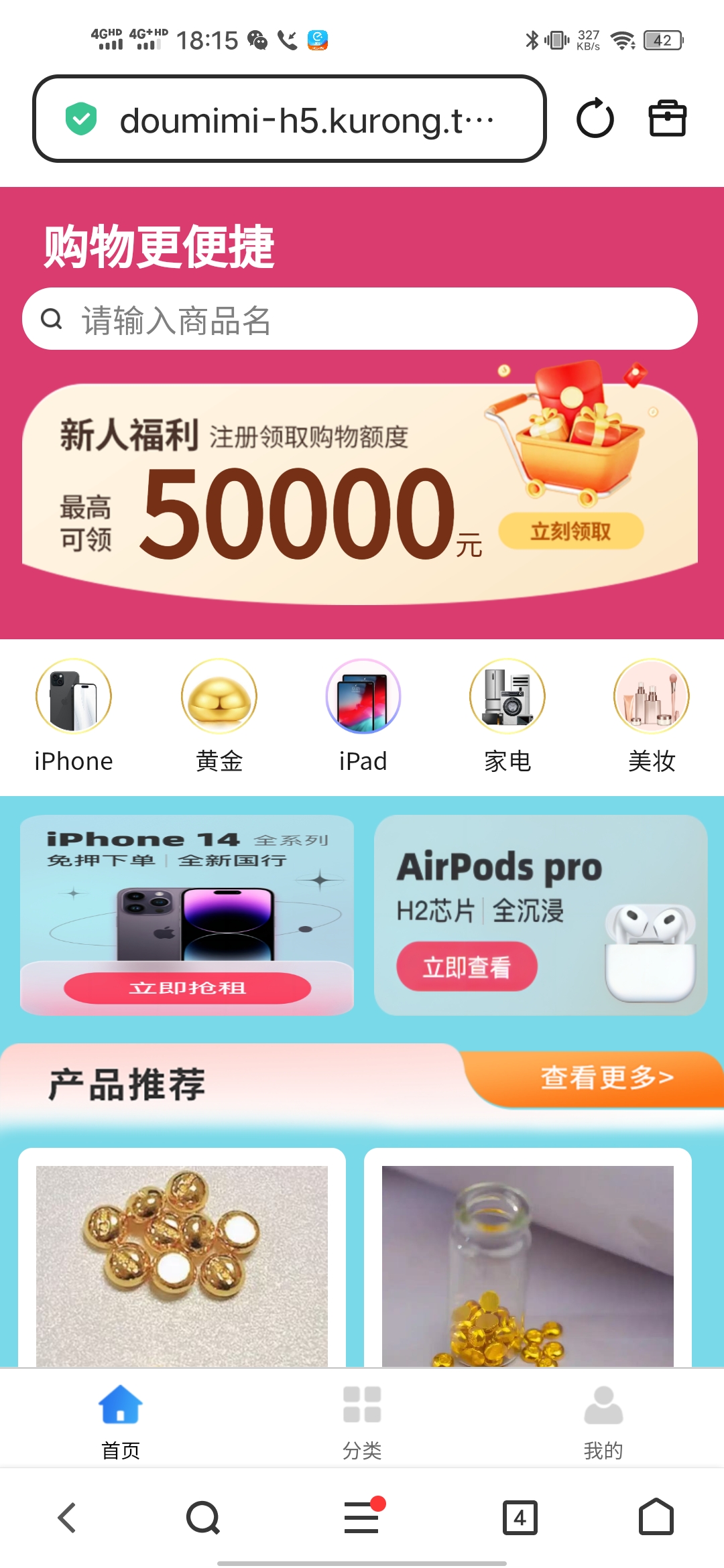Screen dimensions: 724x1568
Task: Switch to the 我的 tab
Action: pos(603,1418)
